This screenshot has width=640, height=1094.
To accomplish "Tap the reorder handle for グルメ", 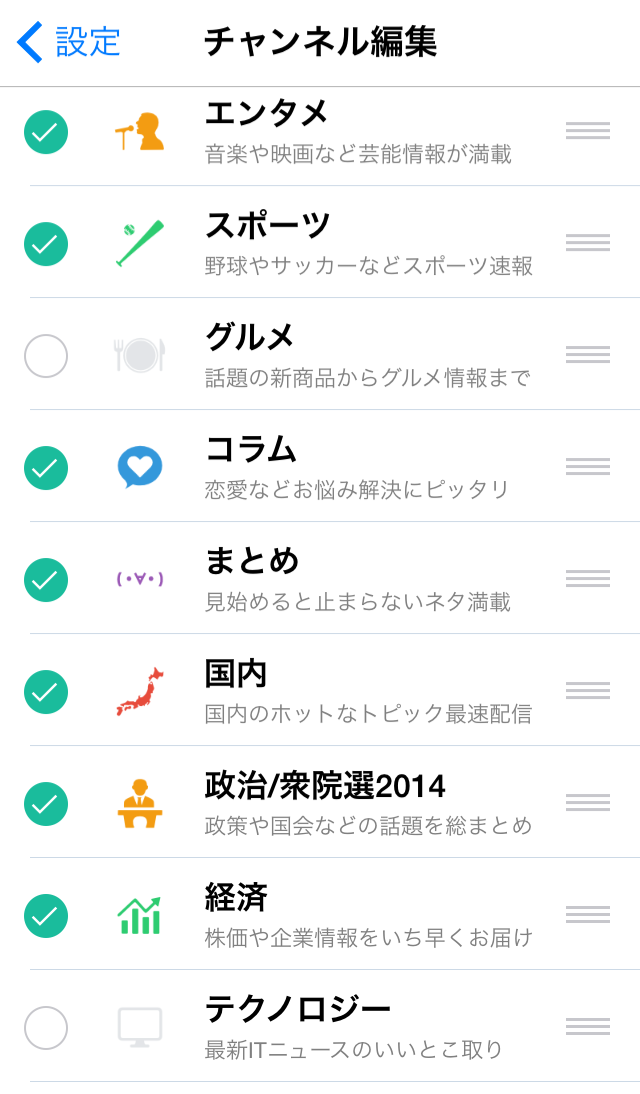I will point(588,354).
